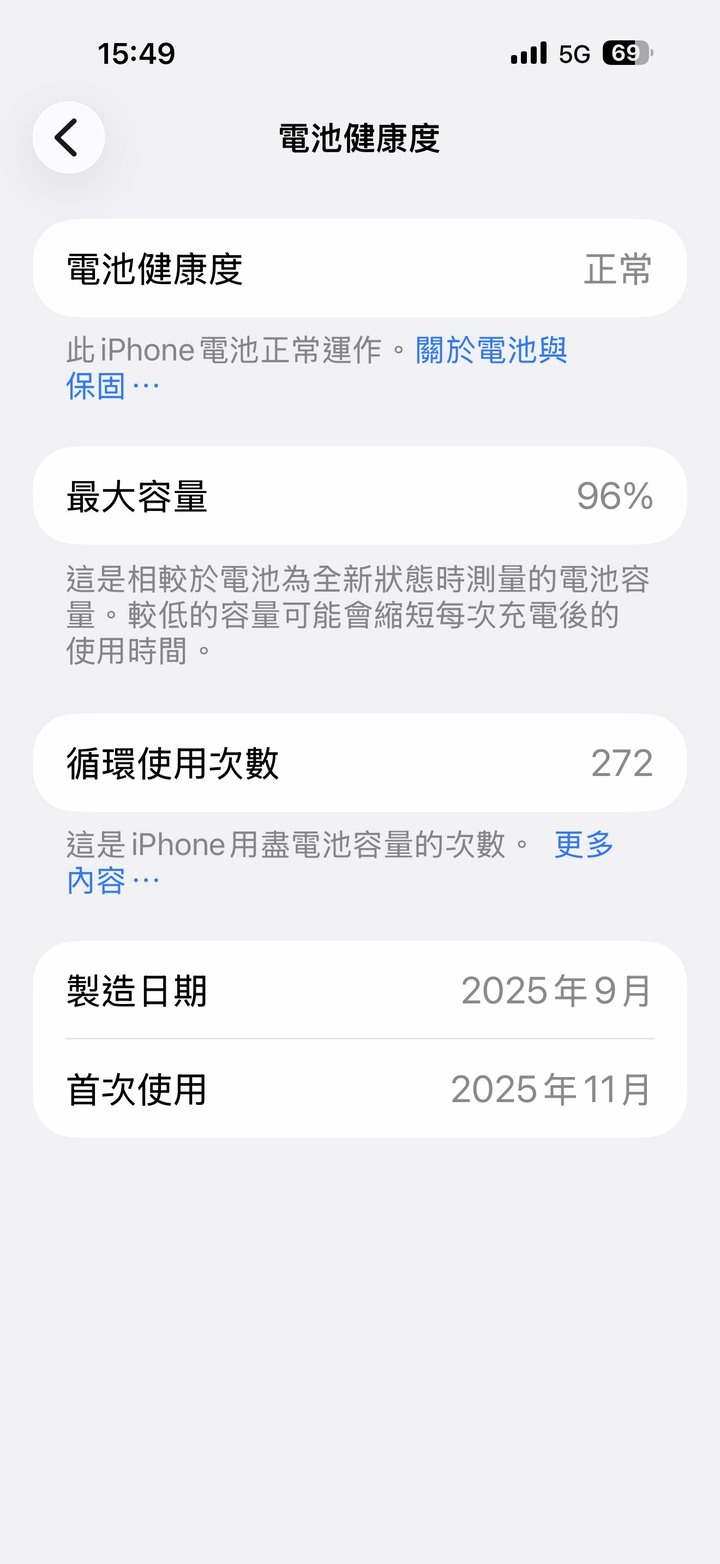This screenshot has width=720, height=1564.
Task: Open the 關於電池與保固 link
Action: click(491, 351)
